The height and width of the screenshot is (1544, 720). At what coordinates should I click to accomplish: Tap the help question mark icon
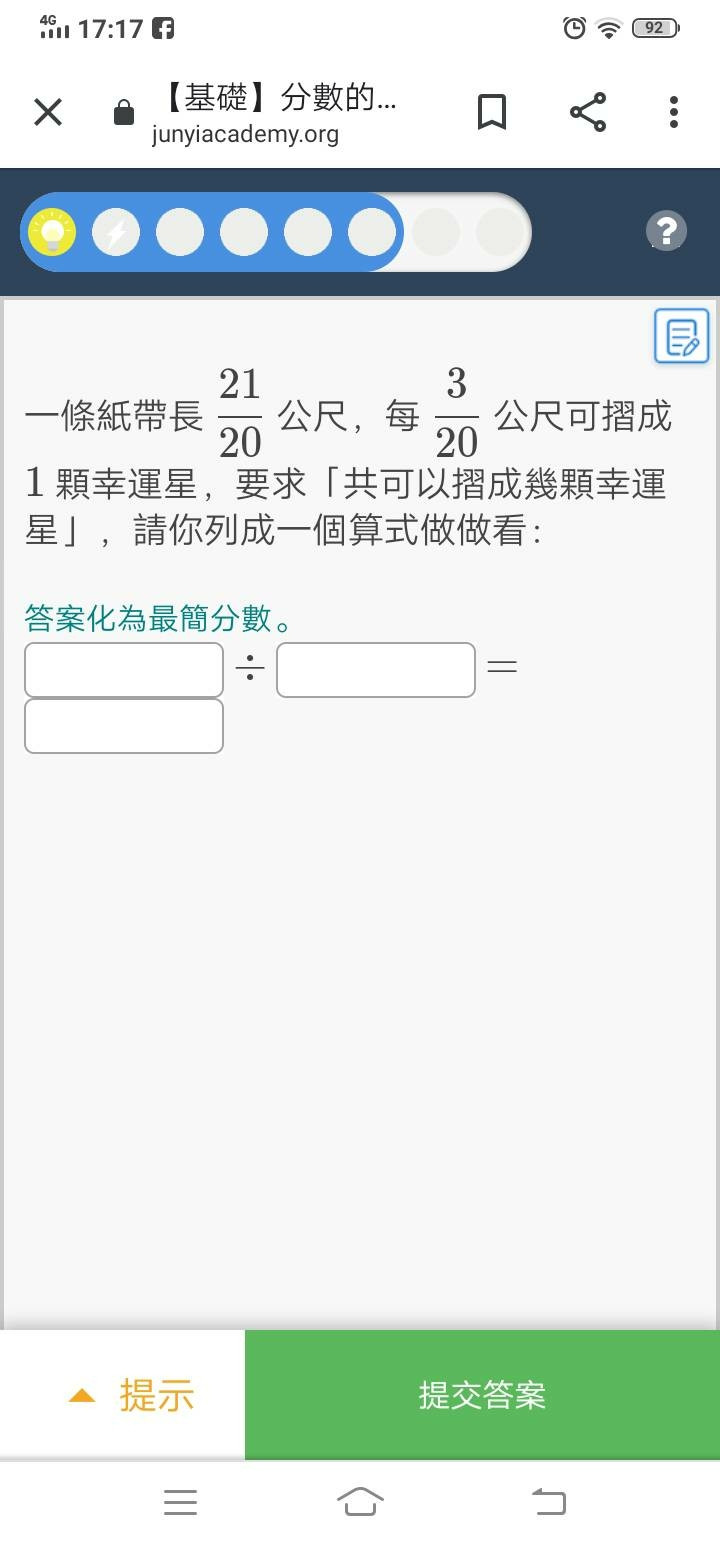tap(667, 231)
